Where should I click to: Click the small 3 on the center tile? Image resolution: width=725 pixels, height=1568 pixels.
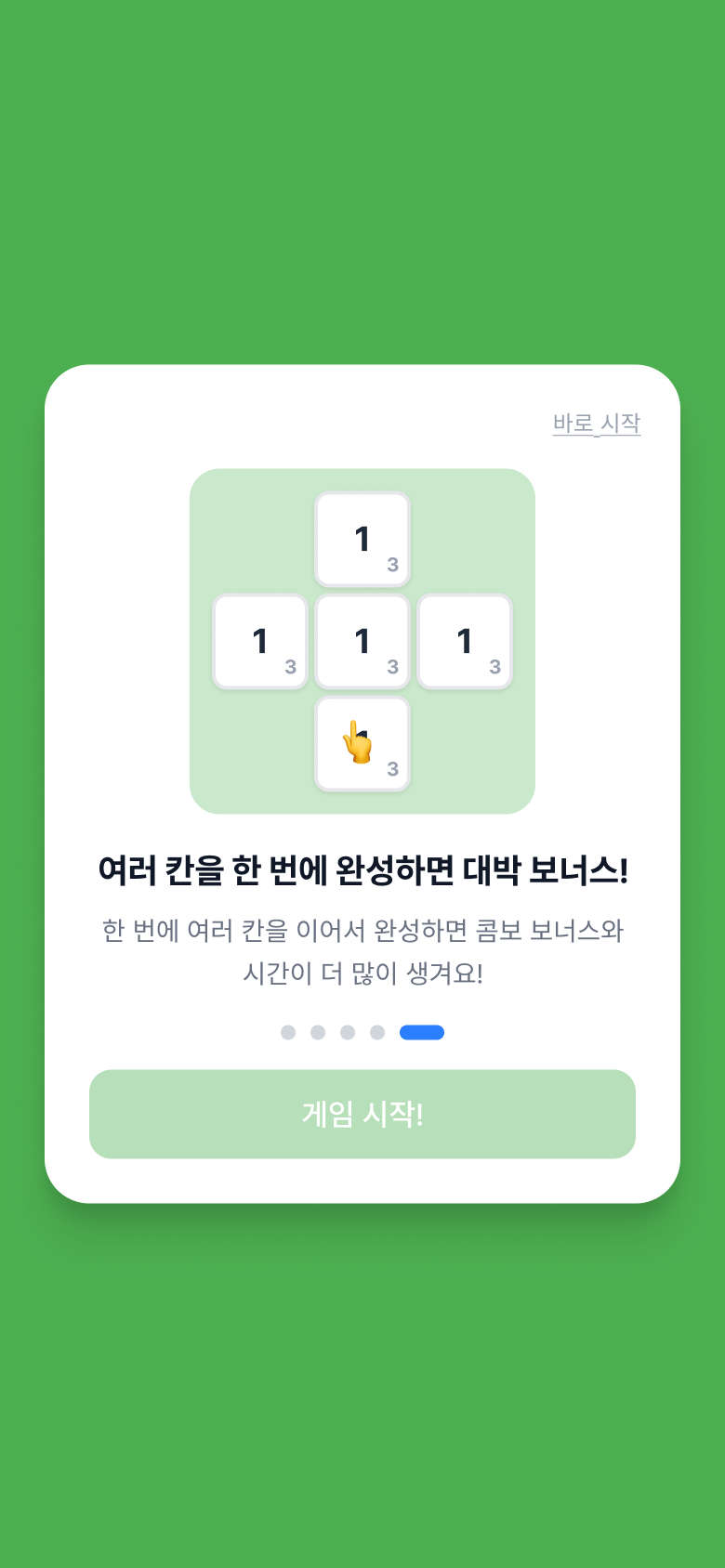[x=391, y=667]
